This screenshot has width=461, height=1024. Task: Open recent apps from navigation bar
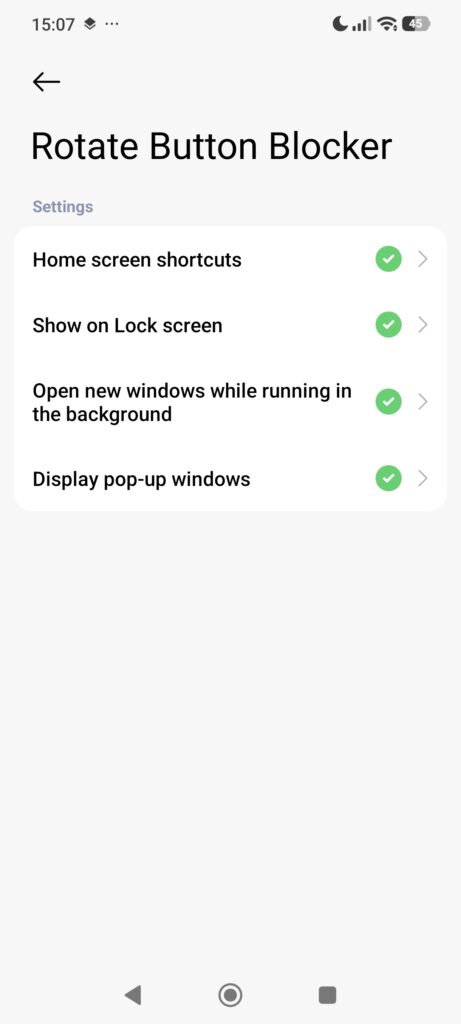[327, 995]
